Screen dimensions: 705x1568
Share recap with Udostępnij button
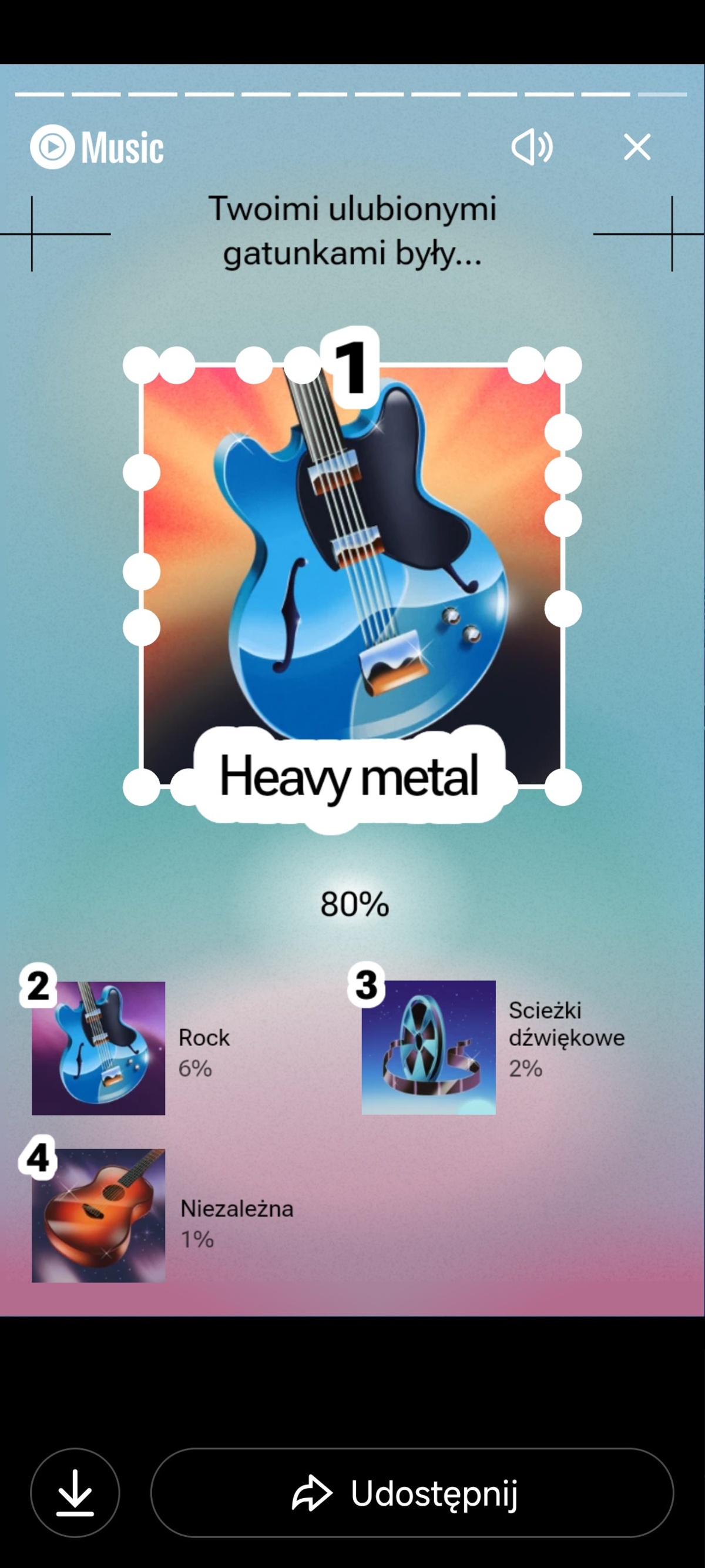click(412, 1492)
